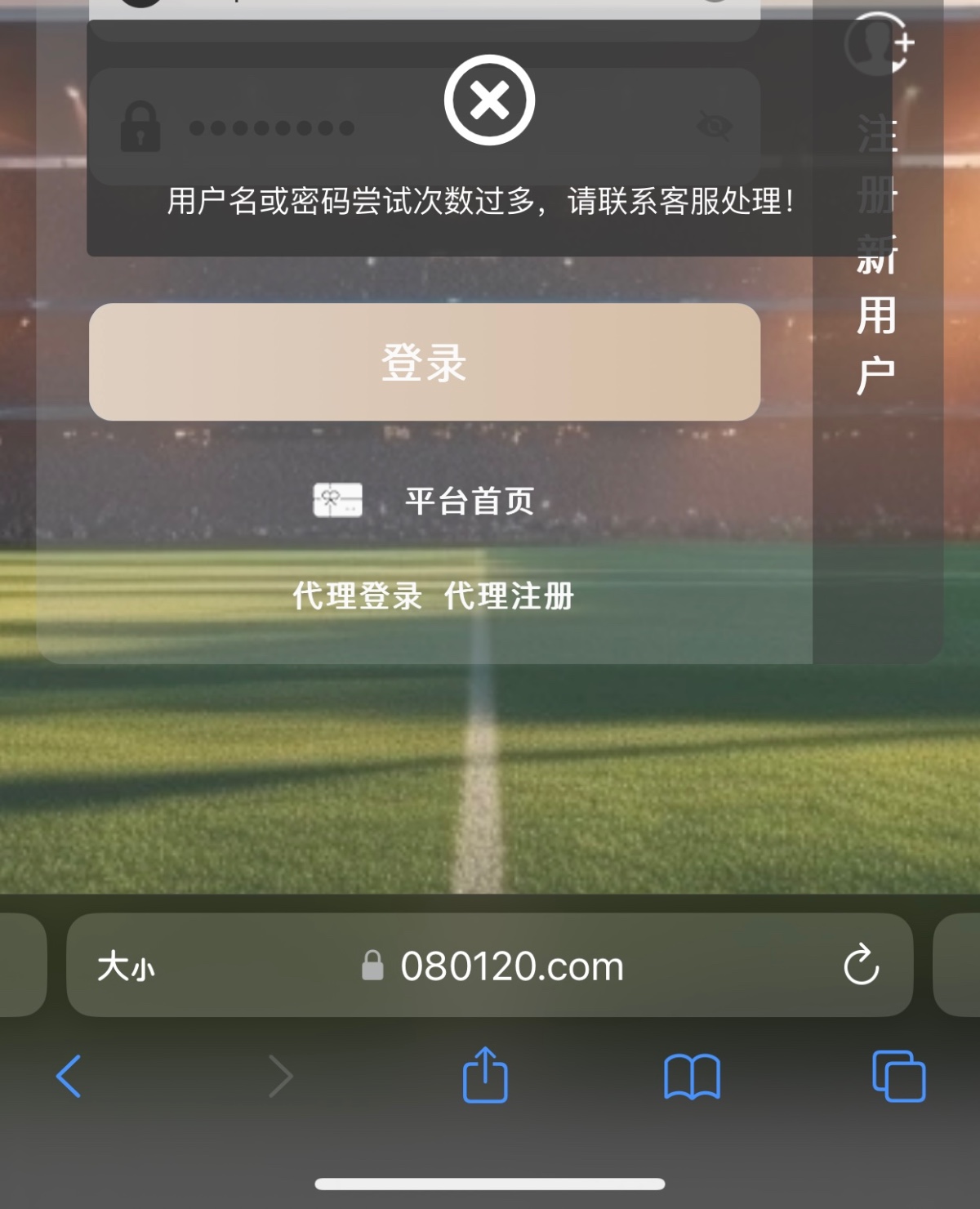Tap the 080120.com address bar
The height and width of the screenshot is (1209, 980).
[510, 966]
